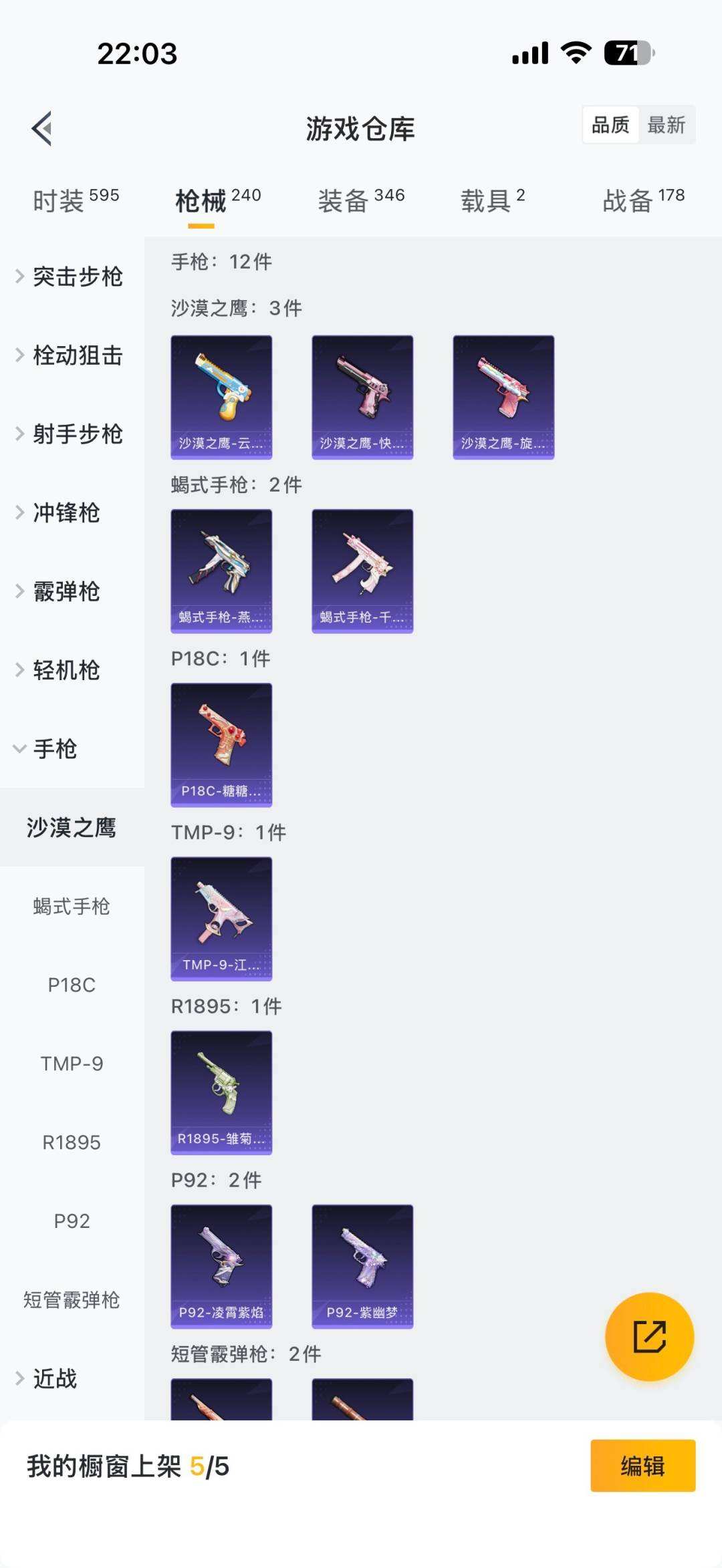View the P18C-糖糖... pistol skin
The image size is (722, 1568).
[x=221, y=744]
